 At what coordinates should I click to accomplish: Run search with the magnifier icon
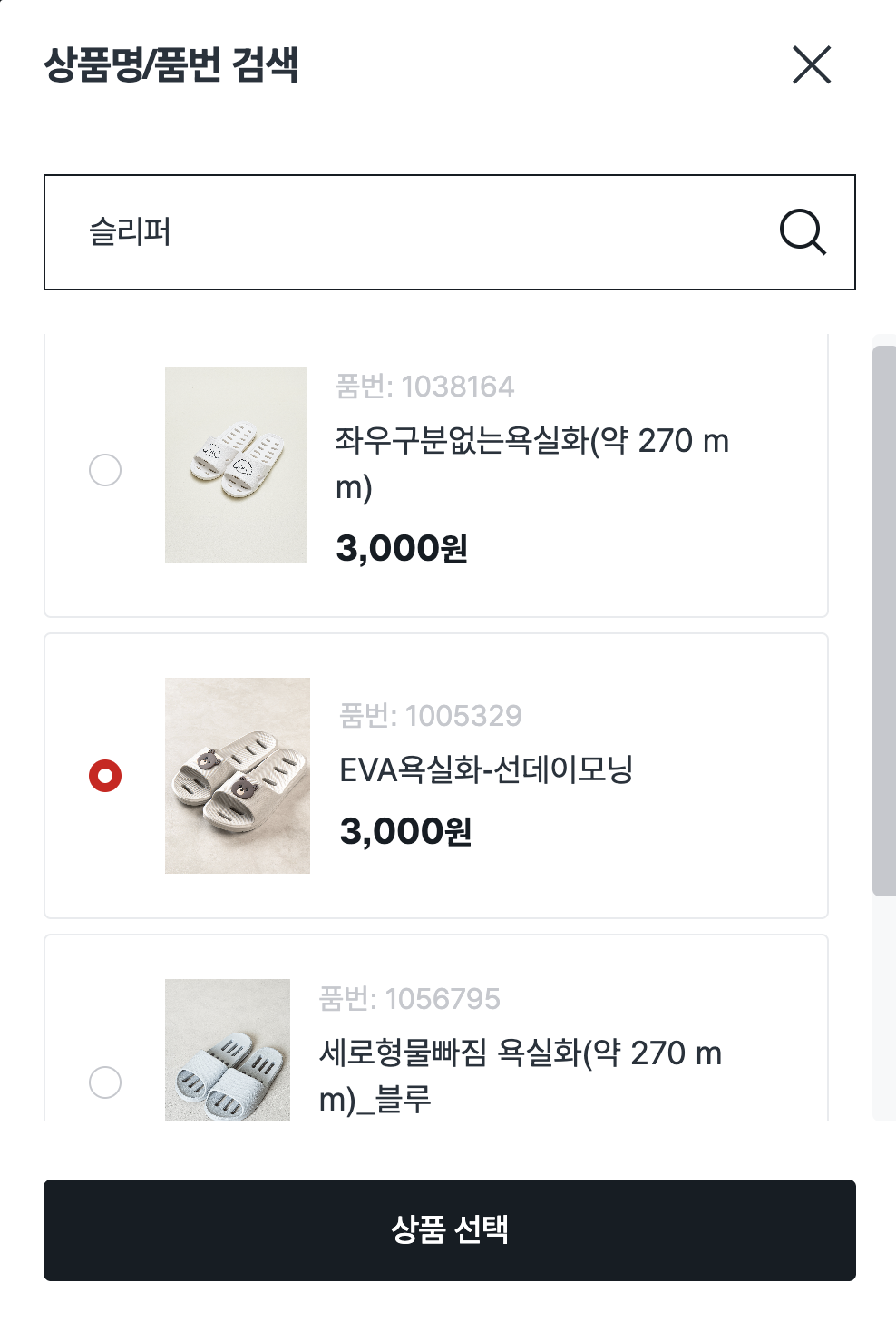tap(803, 232)
